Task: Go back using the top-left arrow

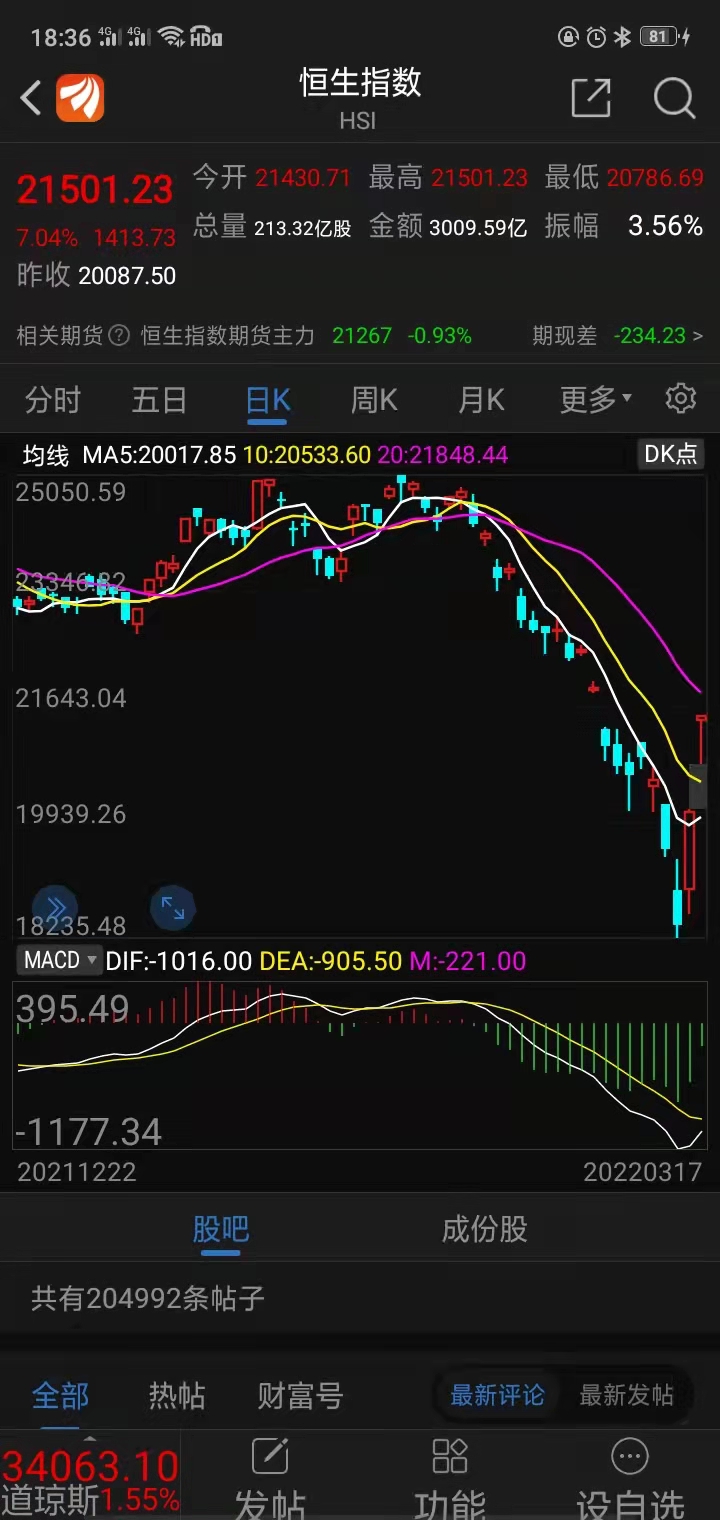Action: tap(31, 98)
